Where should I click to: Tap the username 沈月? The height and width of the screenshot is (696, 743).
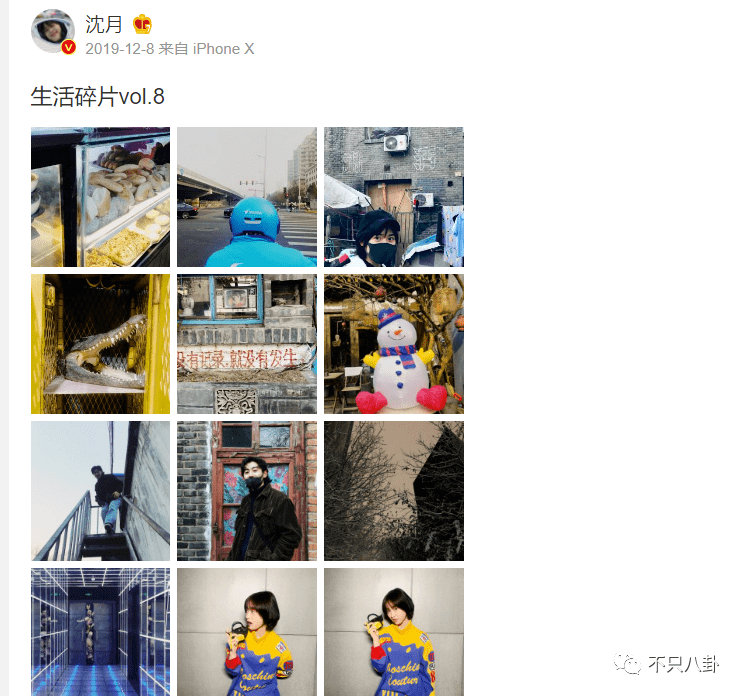(x=104, y=24)
